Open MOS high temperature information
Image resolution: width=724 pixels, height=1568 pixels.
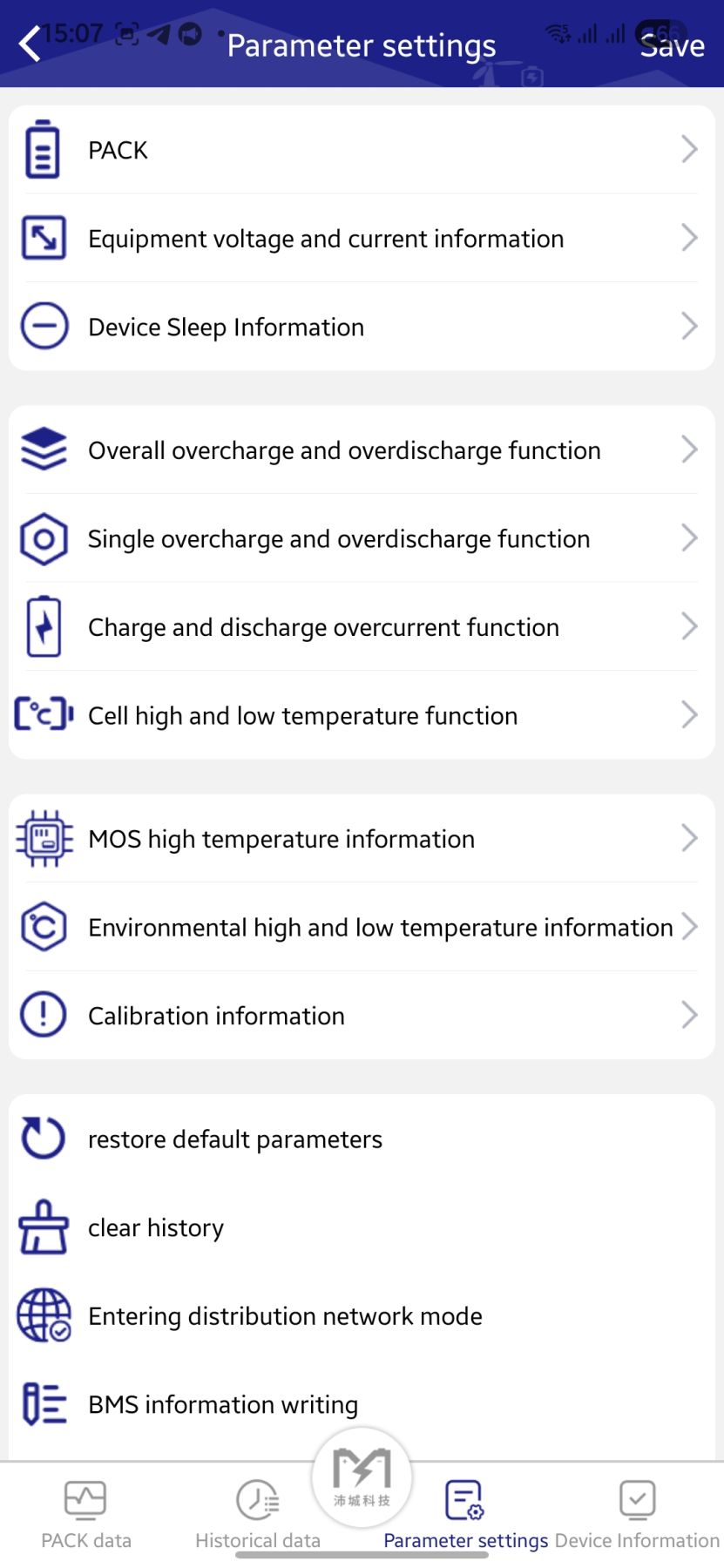click(x=362, y=839)
